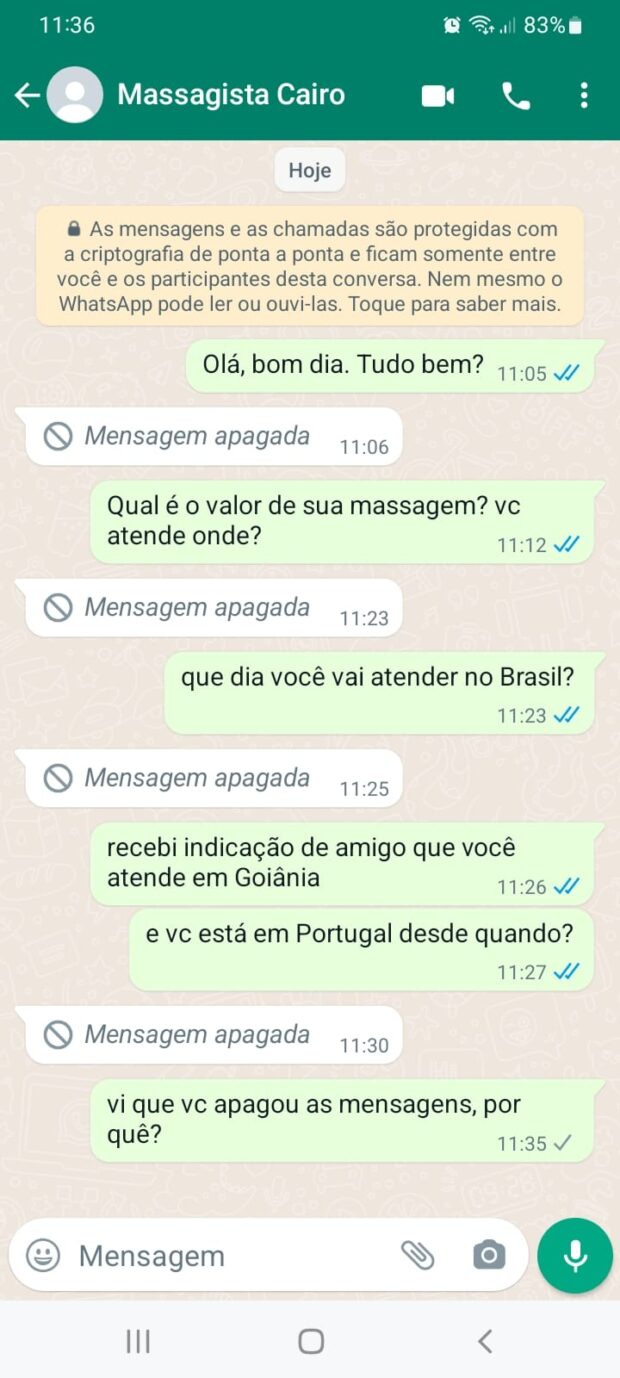Start a voice call with Massagista Cairo
Image resolution: width=620 pixels, height=1378 pixels.
point(515,95)
